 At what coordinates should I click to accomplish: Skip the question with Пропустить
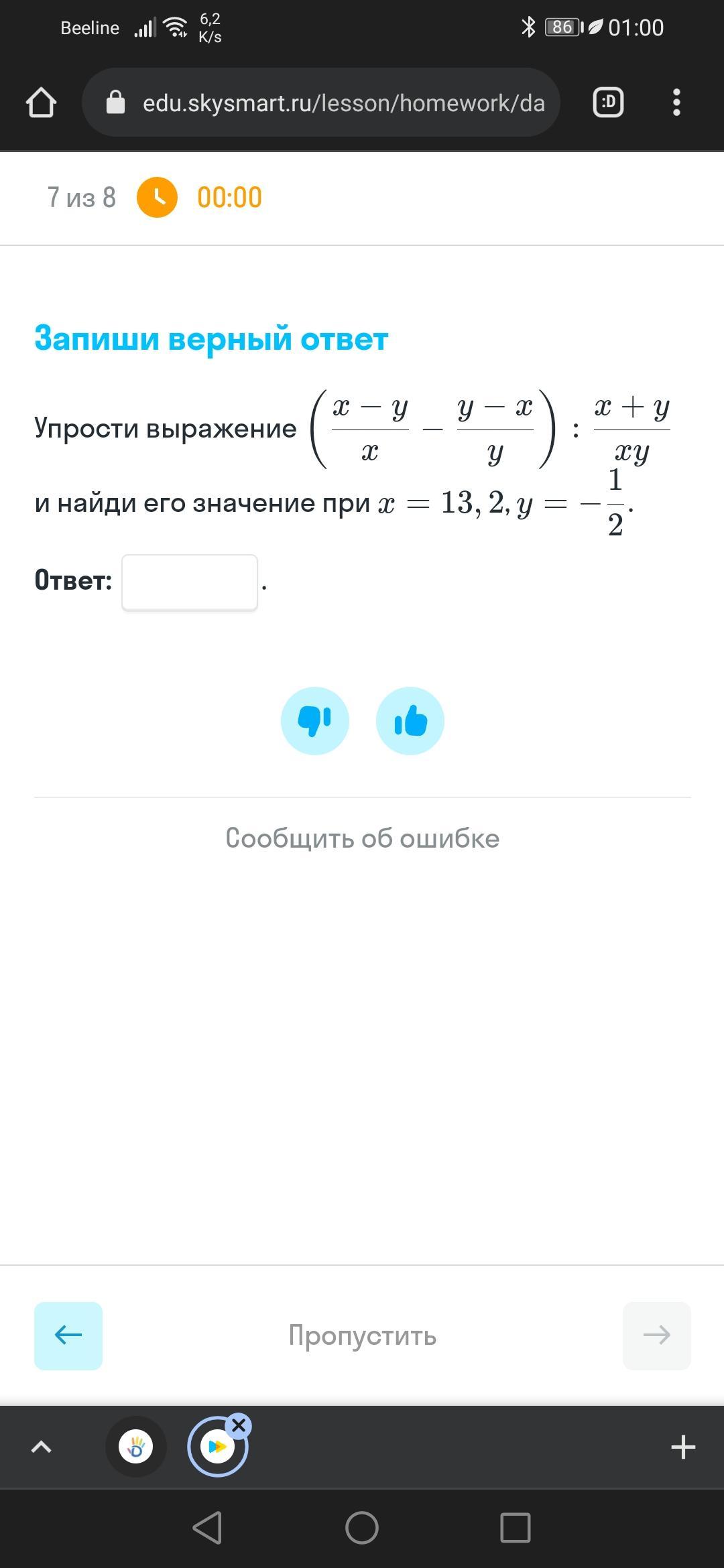pos(362,1335)
